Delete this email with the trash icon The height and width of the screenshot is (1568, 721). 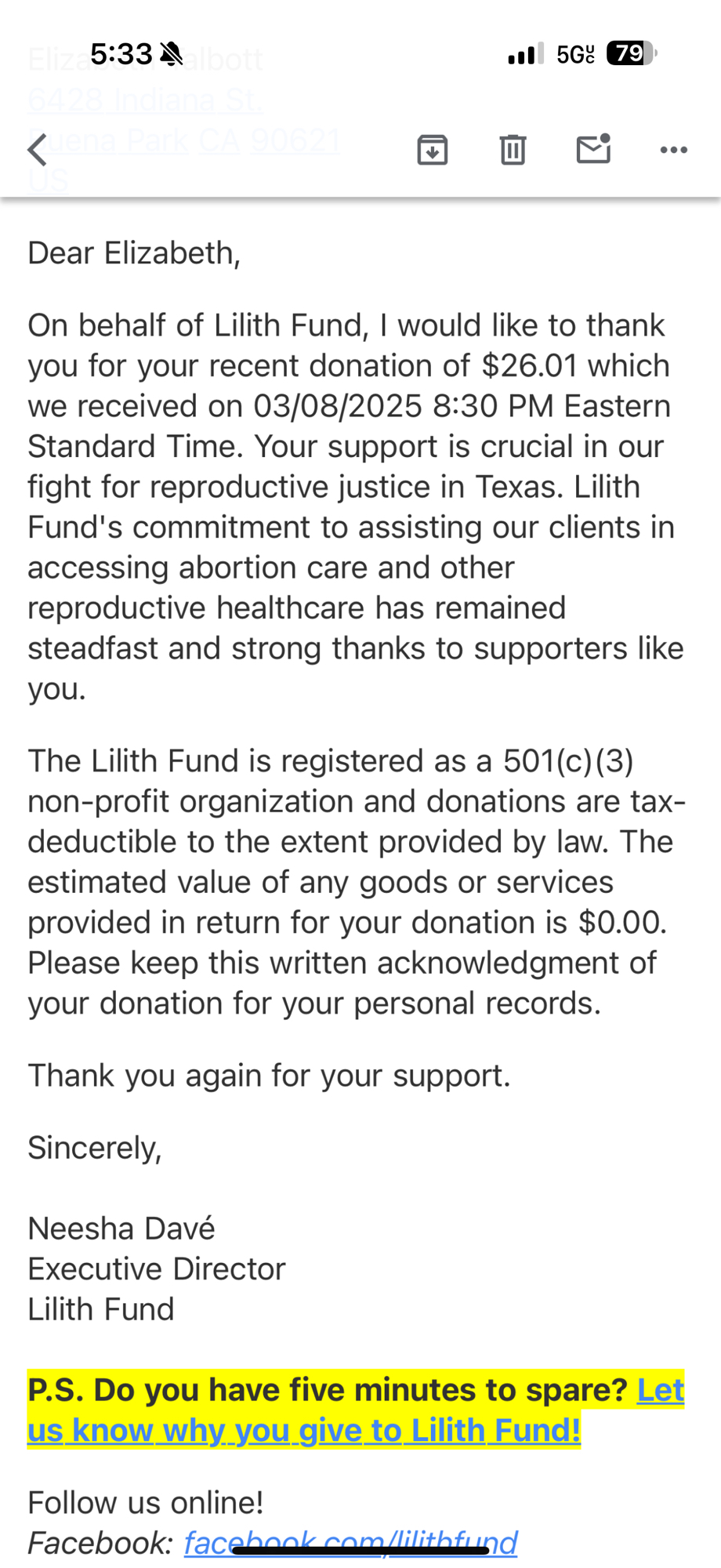point(513,149)
